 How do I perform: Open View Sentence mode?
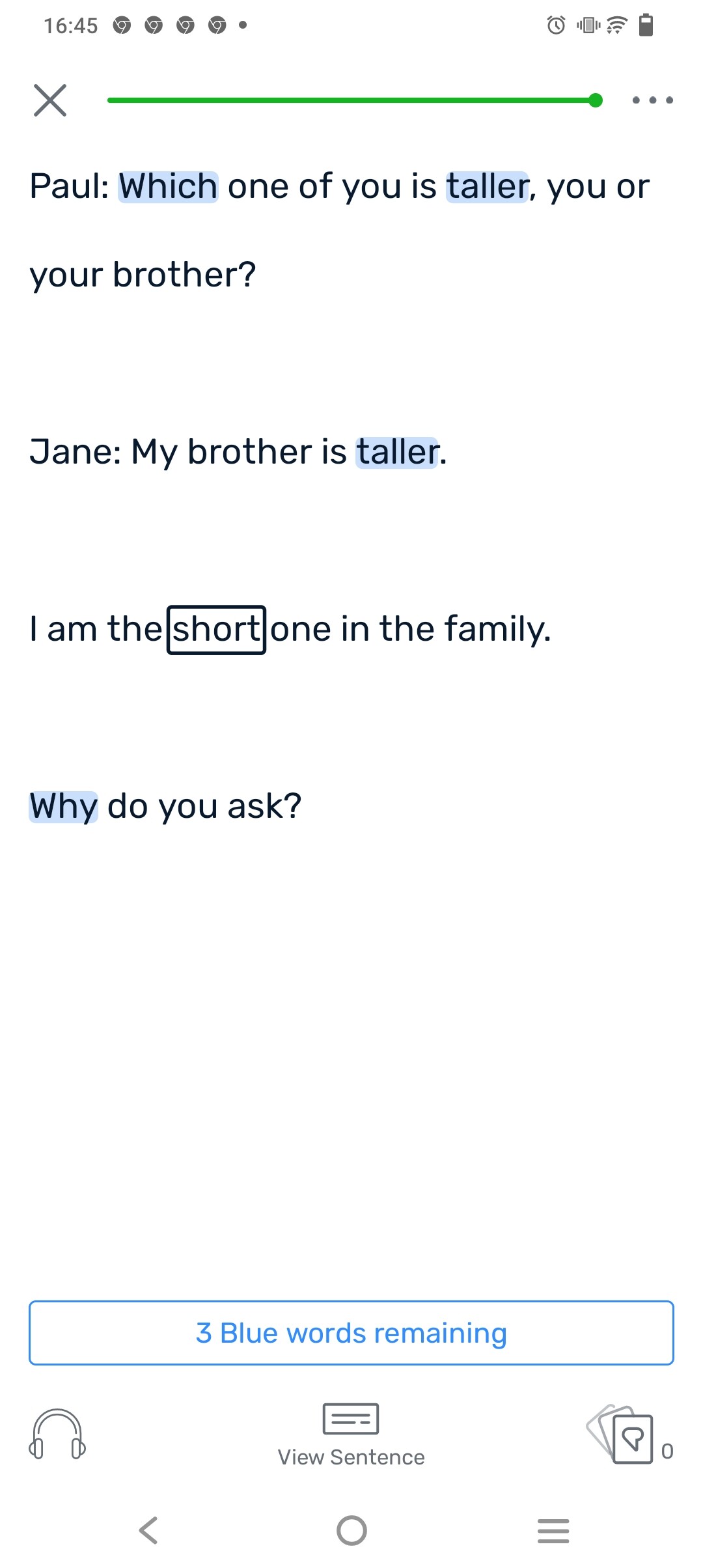click(x=351, y=1436)
